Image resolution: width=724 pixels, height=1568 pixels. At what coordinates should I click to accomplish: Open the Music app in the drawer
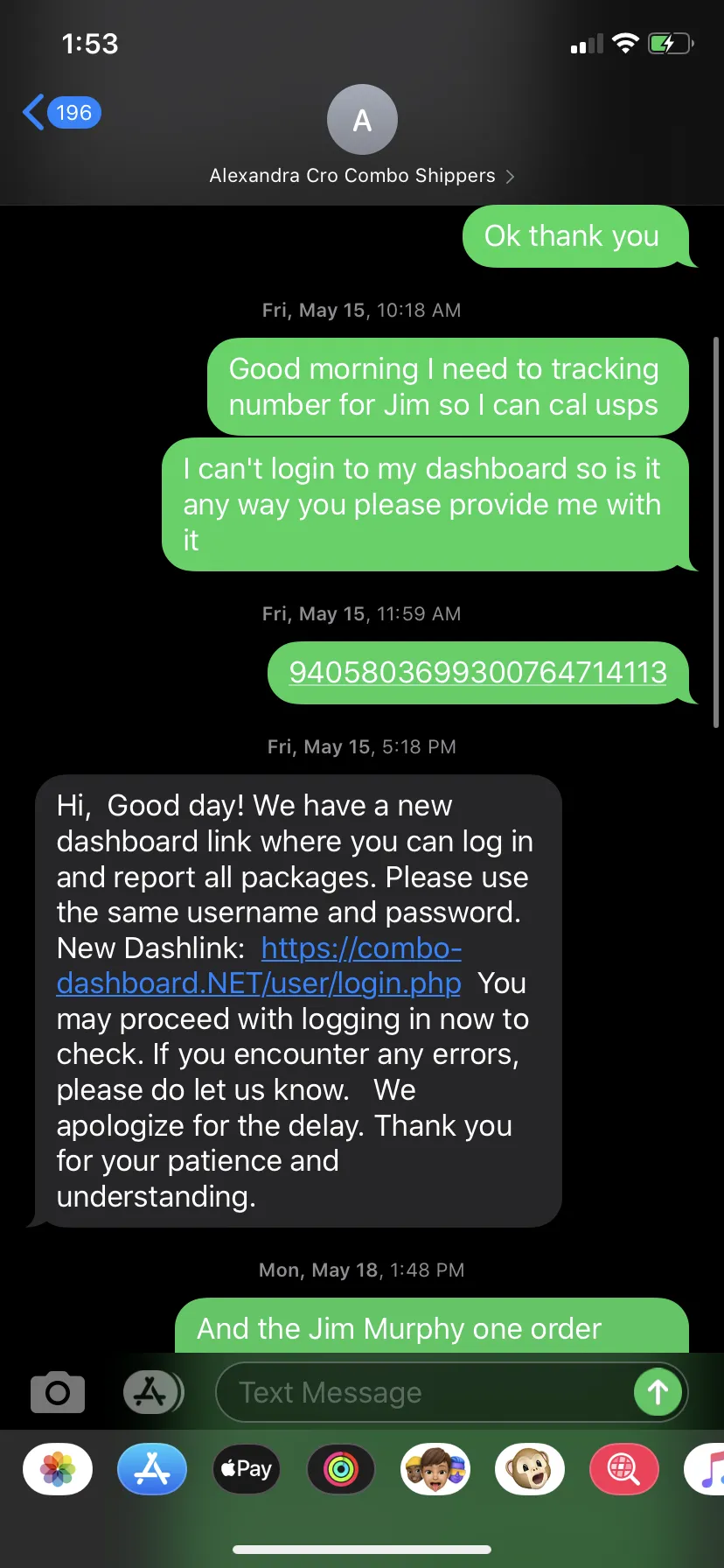707,1469
